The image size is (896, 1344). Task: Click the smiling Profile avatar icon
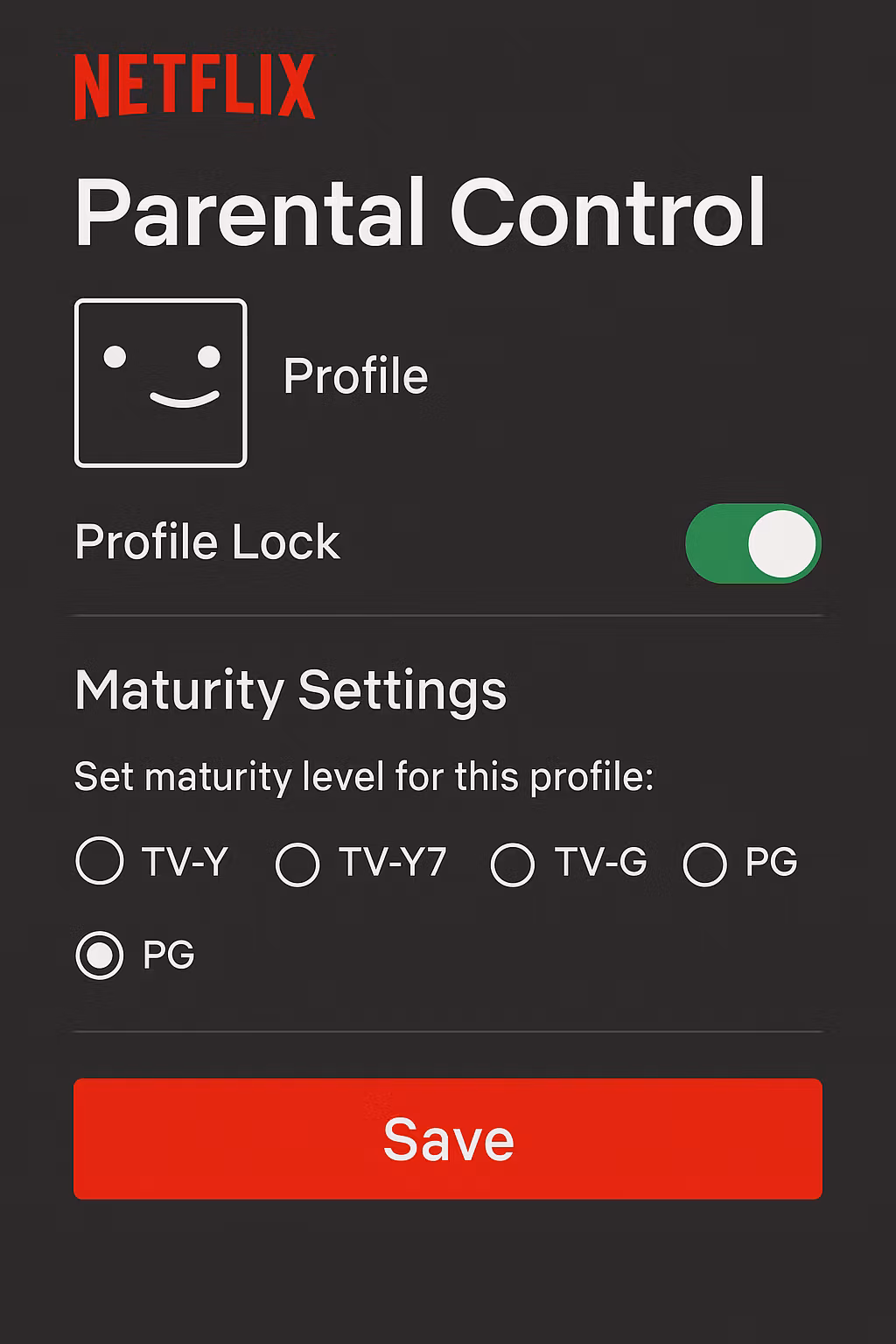[x=162, y=382]
